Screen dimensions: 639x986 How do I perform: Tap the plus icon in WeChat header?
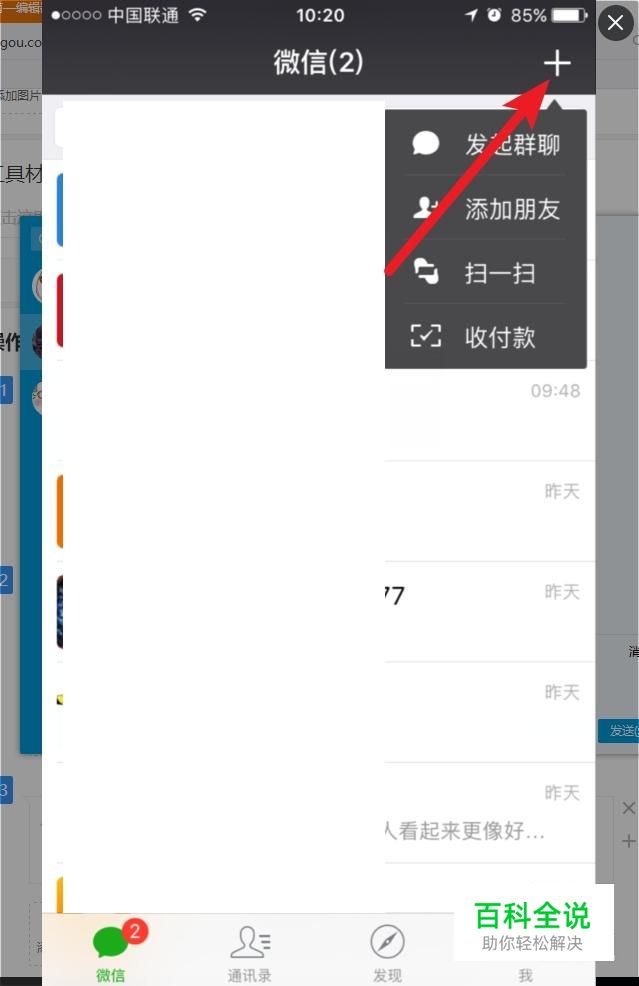click(x=557, y=64)
